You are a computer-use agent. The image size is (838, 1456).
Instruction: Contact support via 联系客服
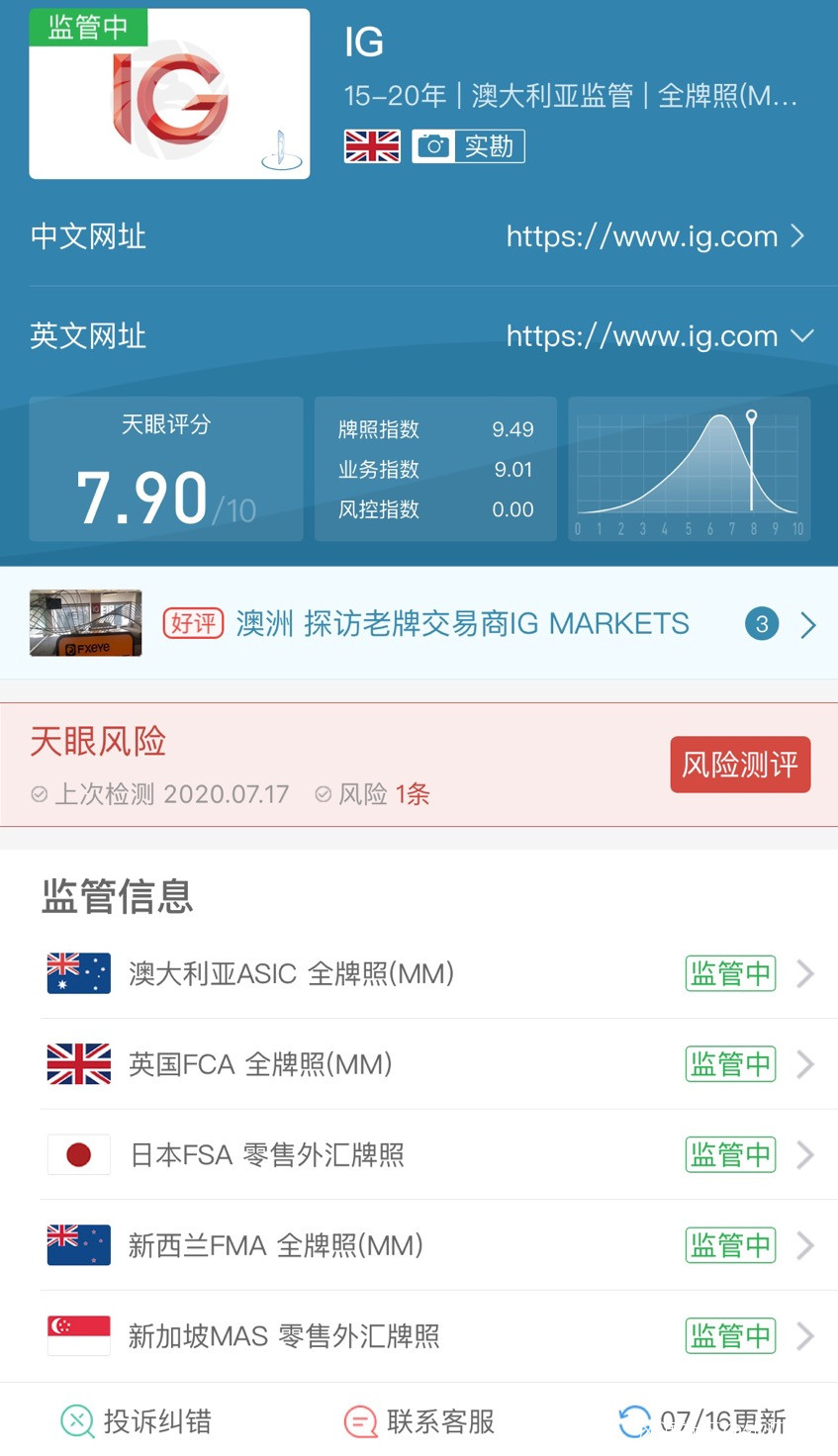(419, 1421)
